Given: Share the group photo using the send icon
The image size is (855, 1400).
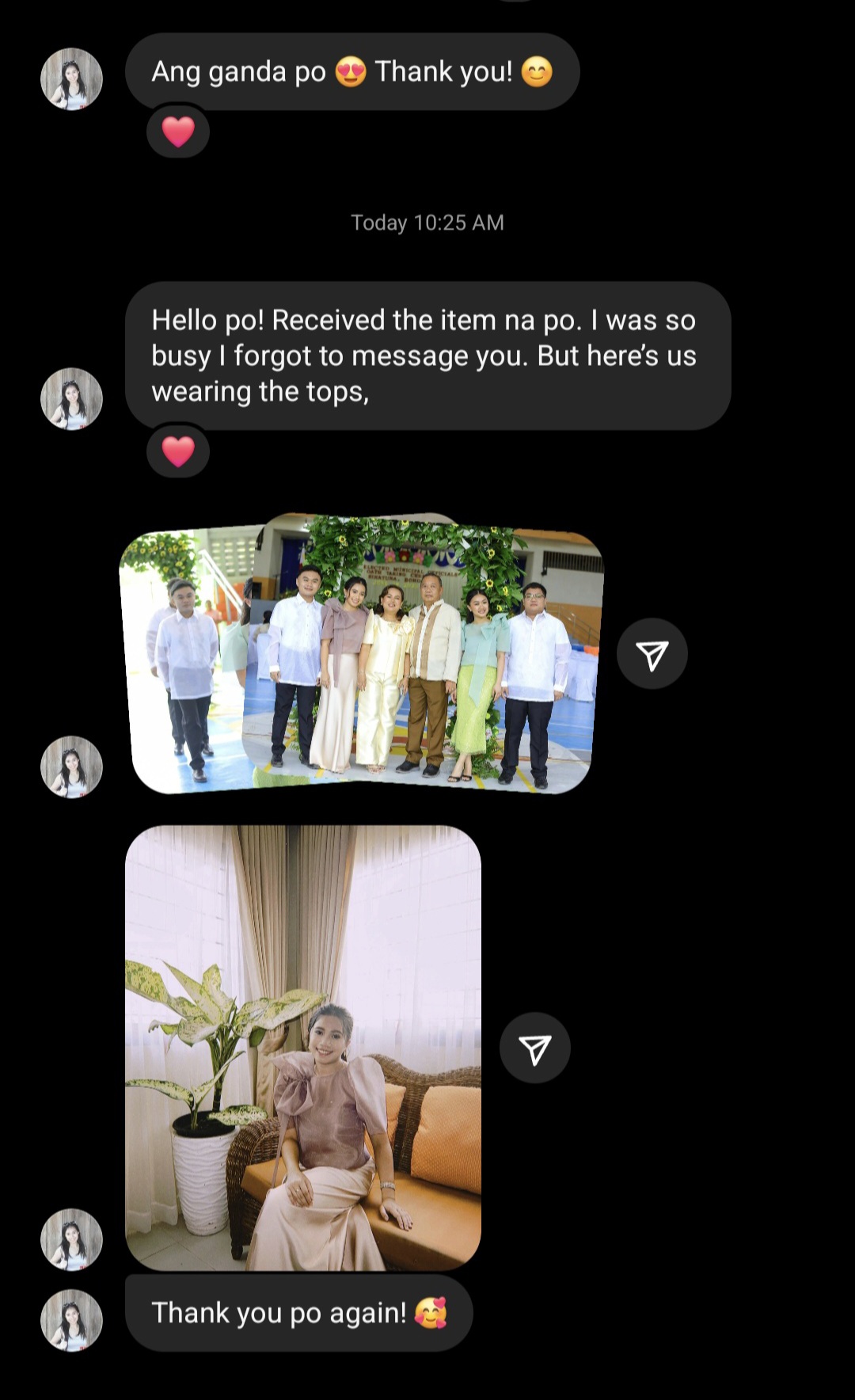Looking at the screenshot, I should pyautogui.click(x=652, y=654).
